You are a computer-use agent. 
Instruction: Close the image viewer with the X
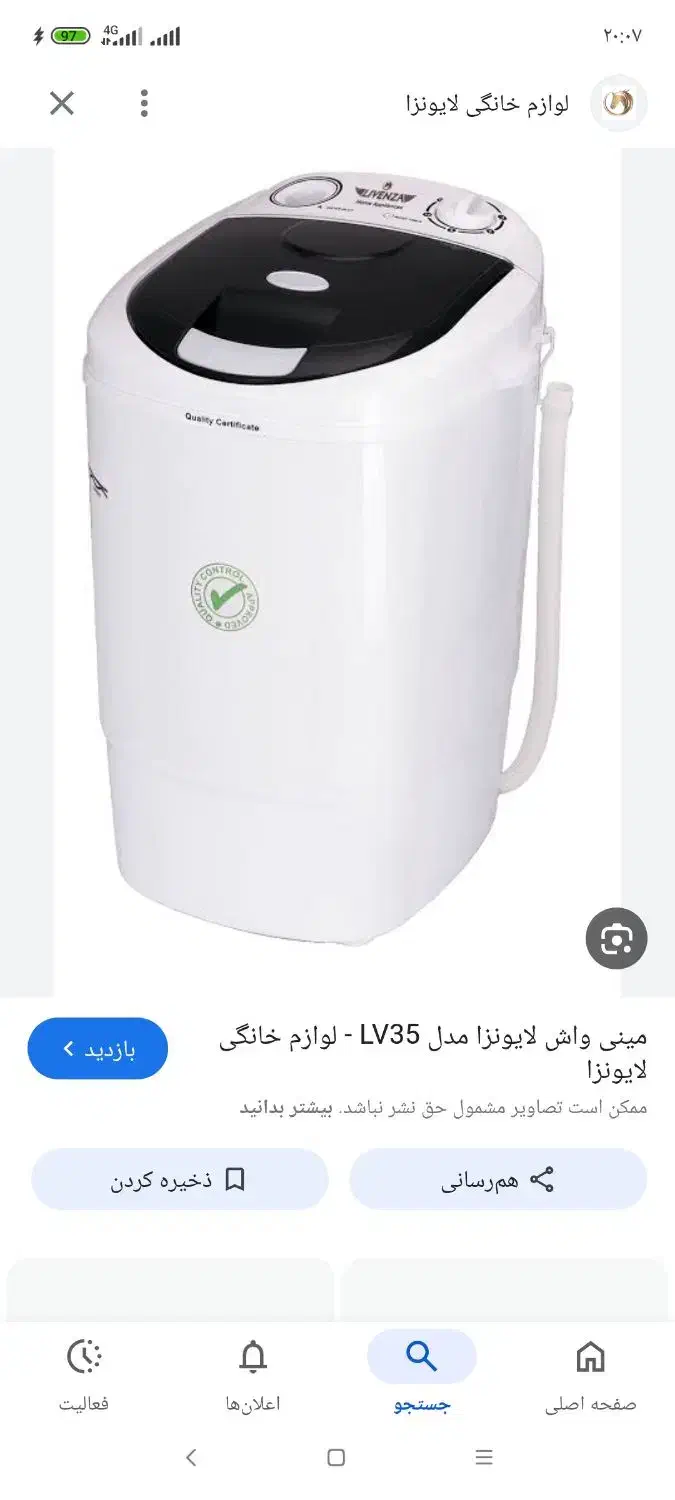(x=62, y=103)
